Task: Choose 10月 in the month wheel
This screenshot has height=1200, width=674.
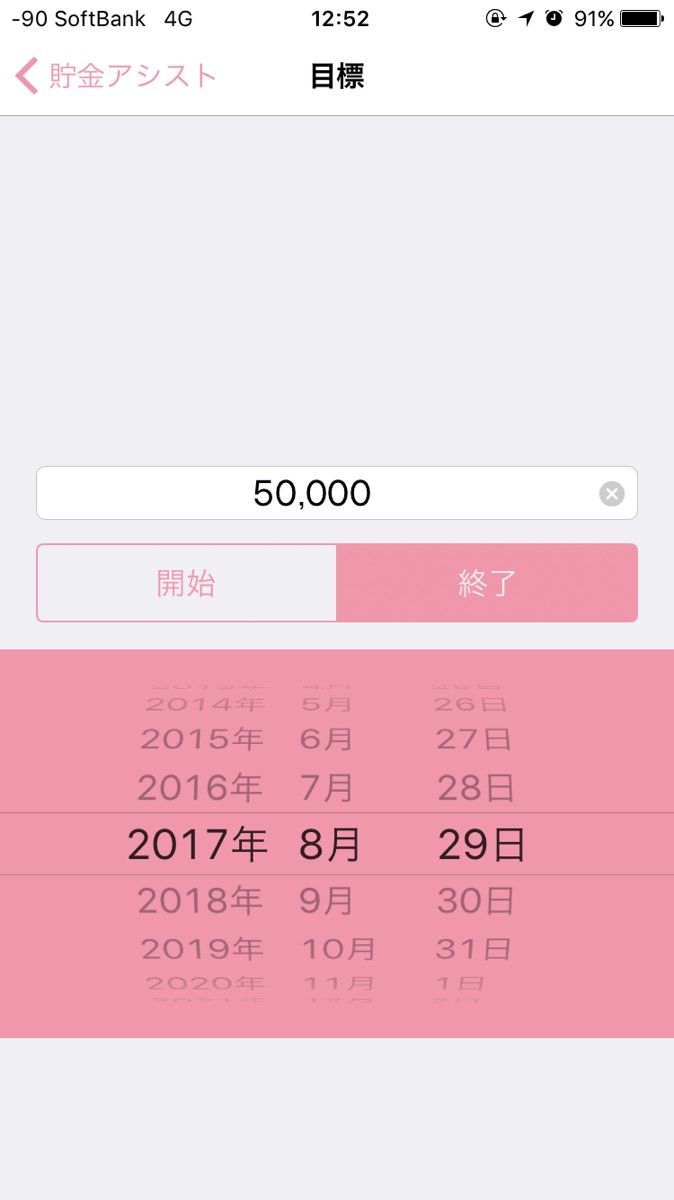Action: (338, 948)
